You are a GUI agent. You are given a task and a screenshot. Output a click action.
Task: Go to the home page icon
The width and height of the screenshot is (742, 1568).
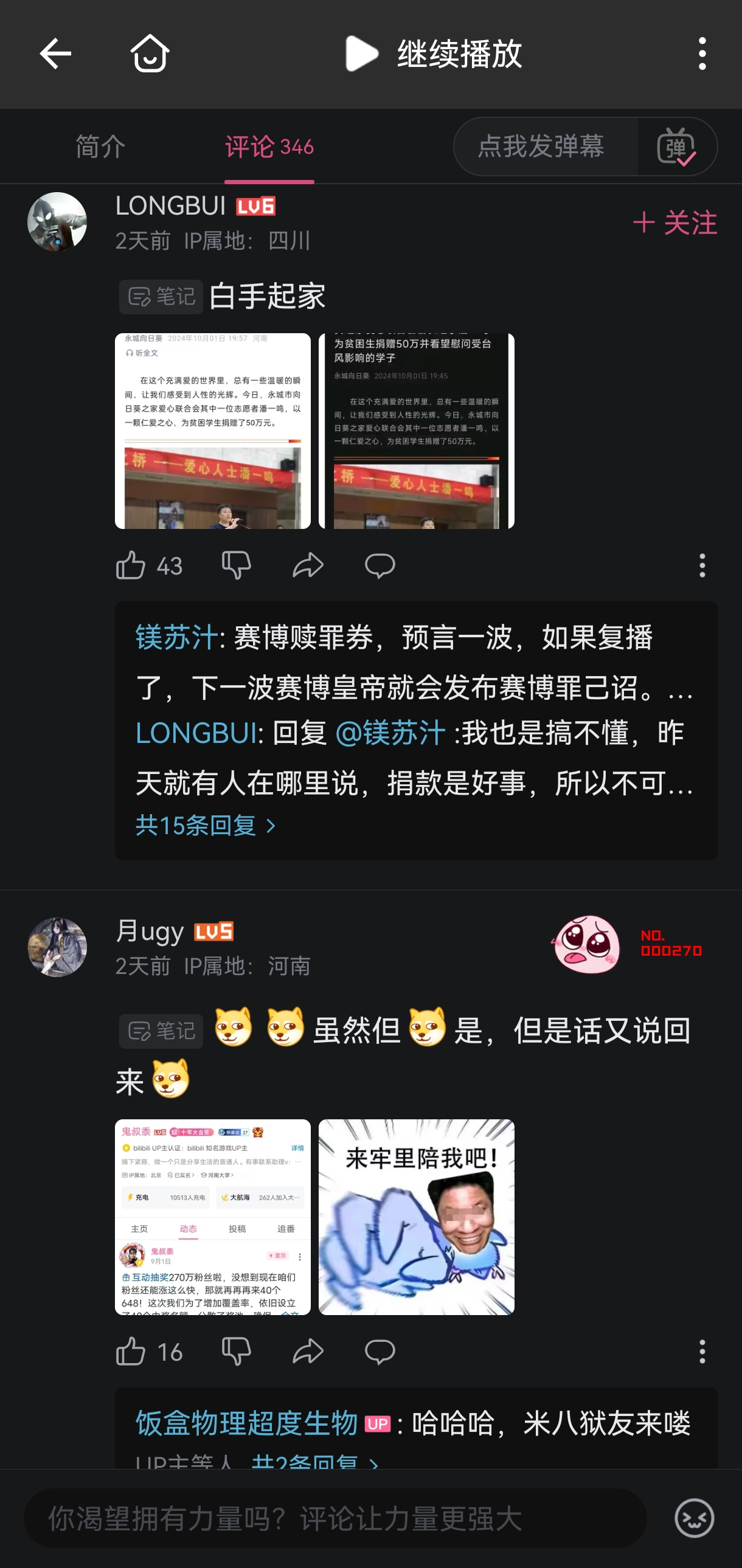pyautogui.click(x=149, y=54)
